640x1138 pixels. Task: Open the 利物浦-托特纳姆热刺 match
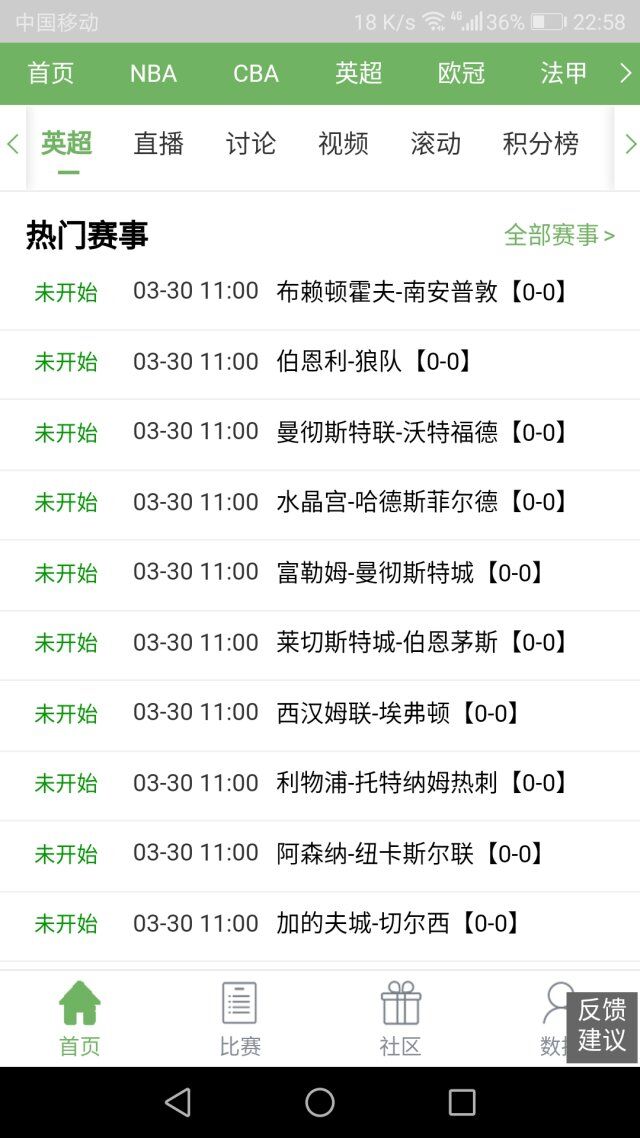(x=320, y=783)
